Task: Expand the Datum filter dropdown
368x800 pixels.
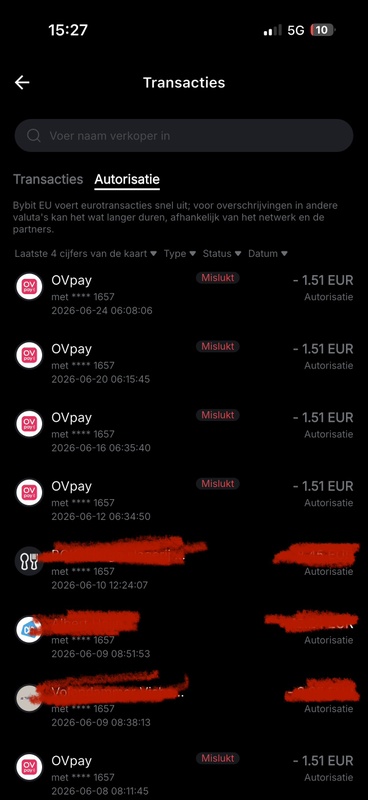Action: pyautogui.click(x=267, y=254)
